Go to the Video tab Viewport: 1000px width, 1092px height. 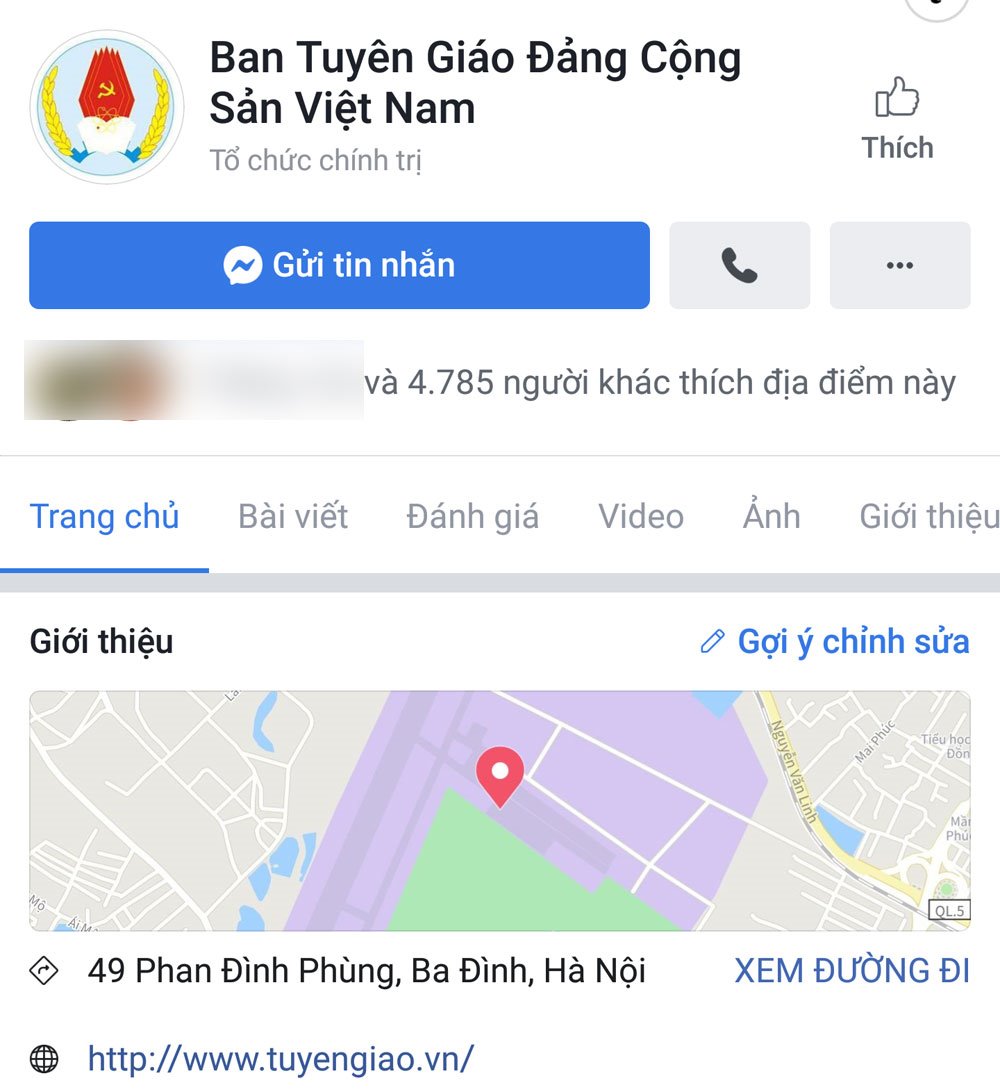coord(641,516)
